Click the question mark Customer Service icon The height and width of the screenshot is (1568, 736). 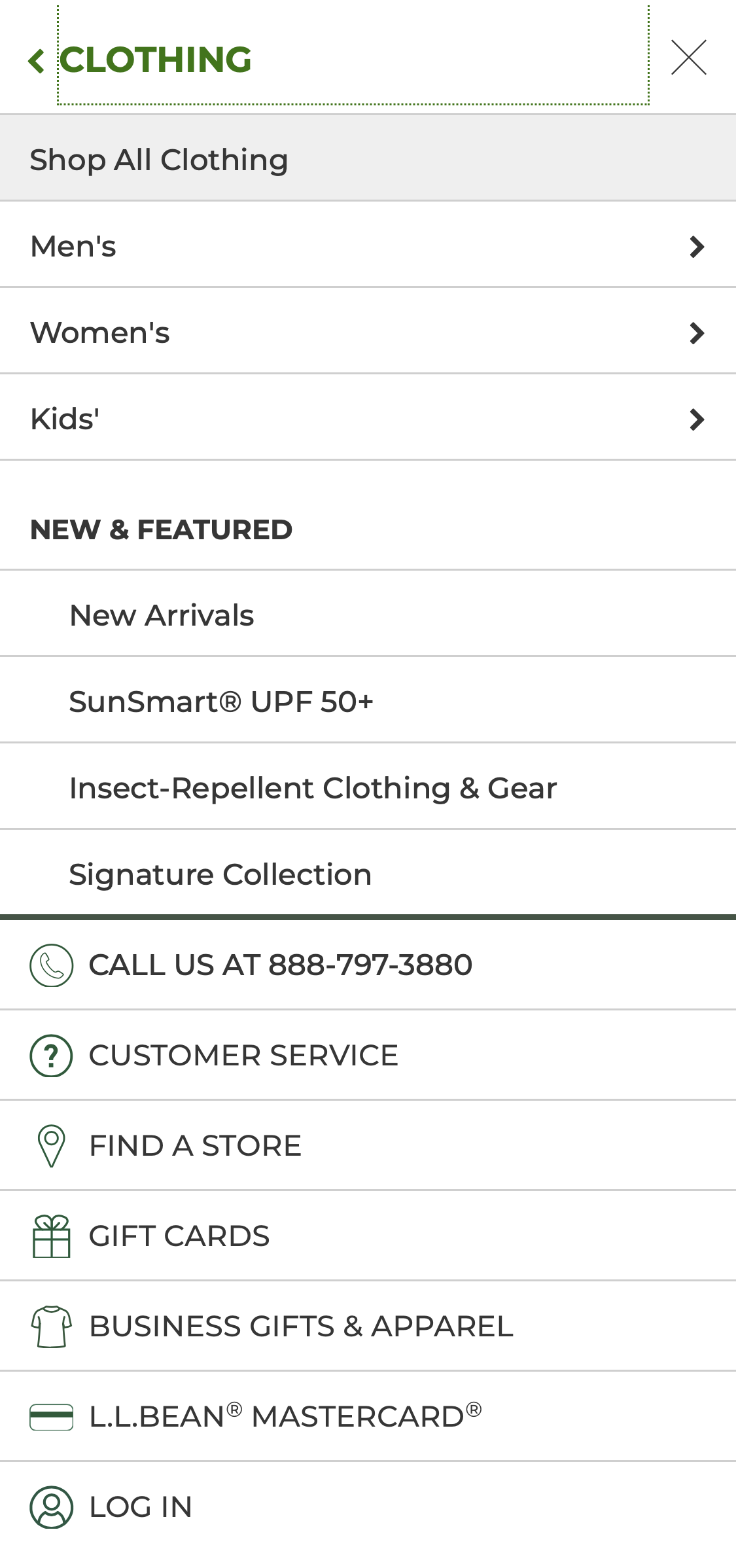tap(52, 1056)
